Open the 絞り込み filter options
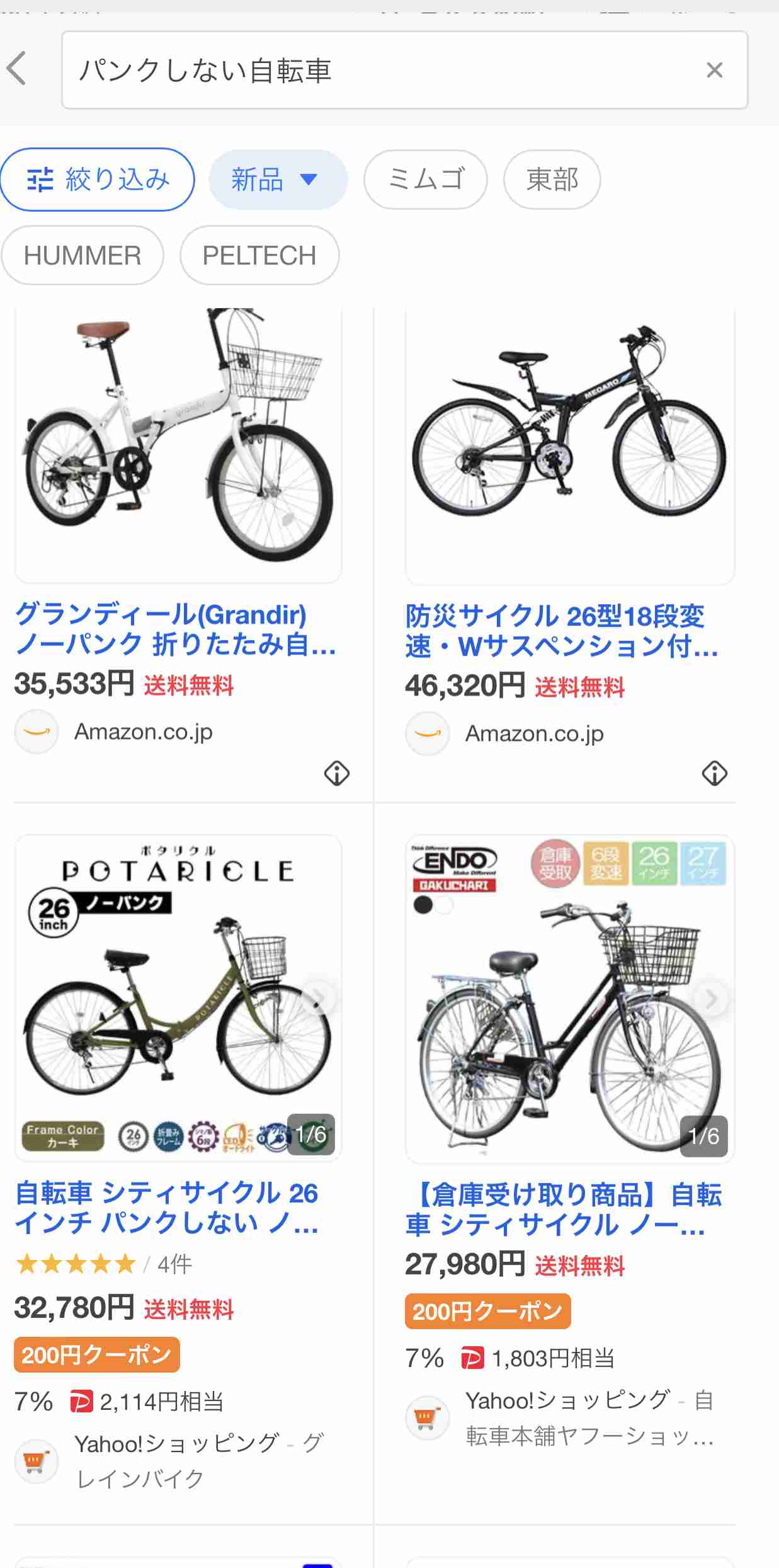779x1568 pixels. (98, 180)
